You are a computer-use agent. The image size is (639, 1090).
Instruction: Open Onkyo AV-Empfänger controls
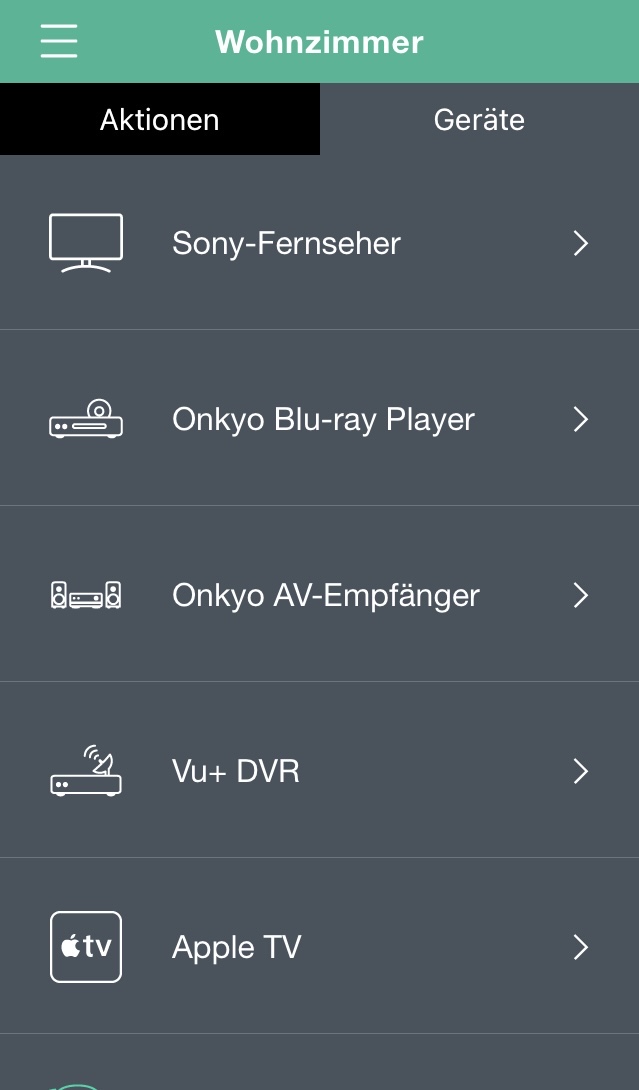click(x=319, y=595)
